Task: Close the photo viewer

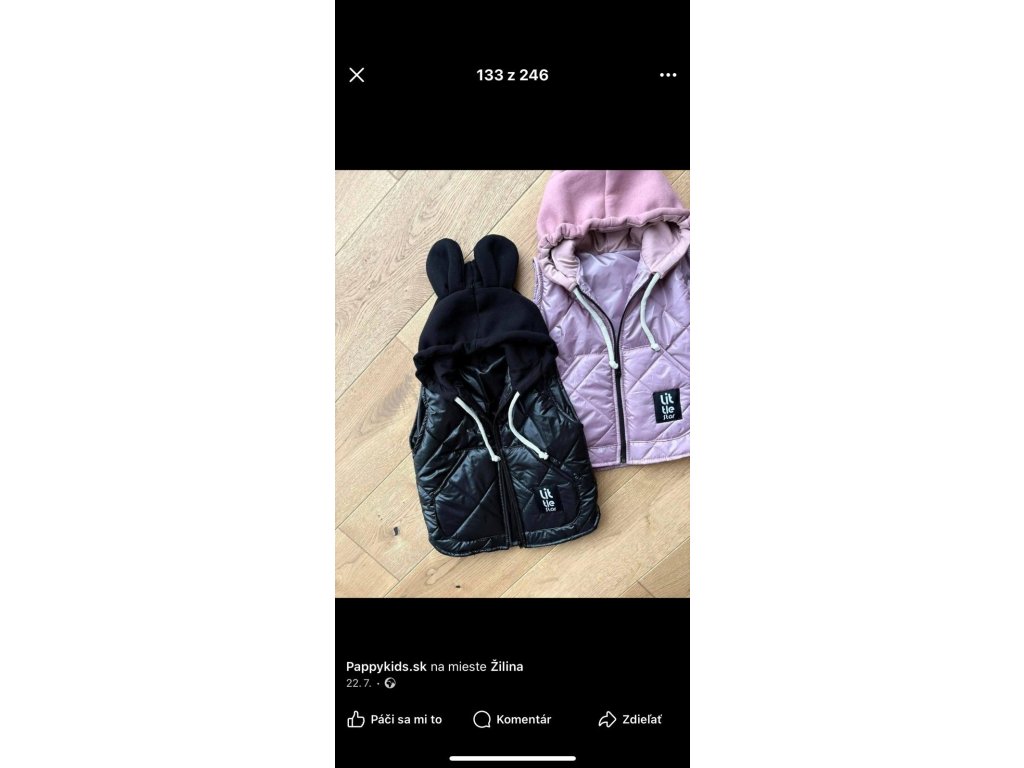Action: [x=357, y=75]
